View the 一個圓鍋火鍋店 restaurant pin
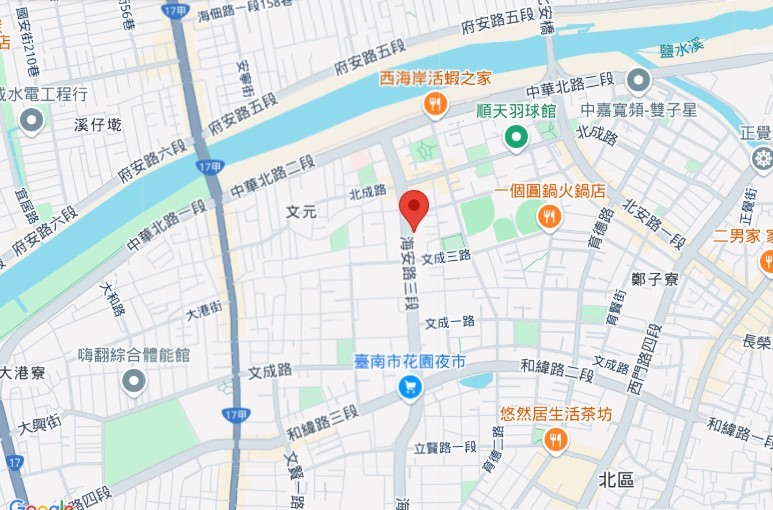 548,215
